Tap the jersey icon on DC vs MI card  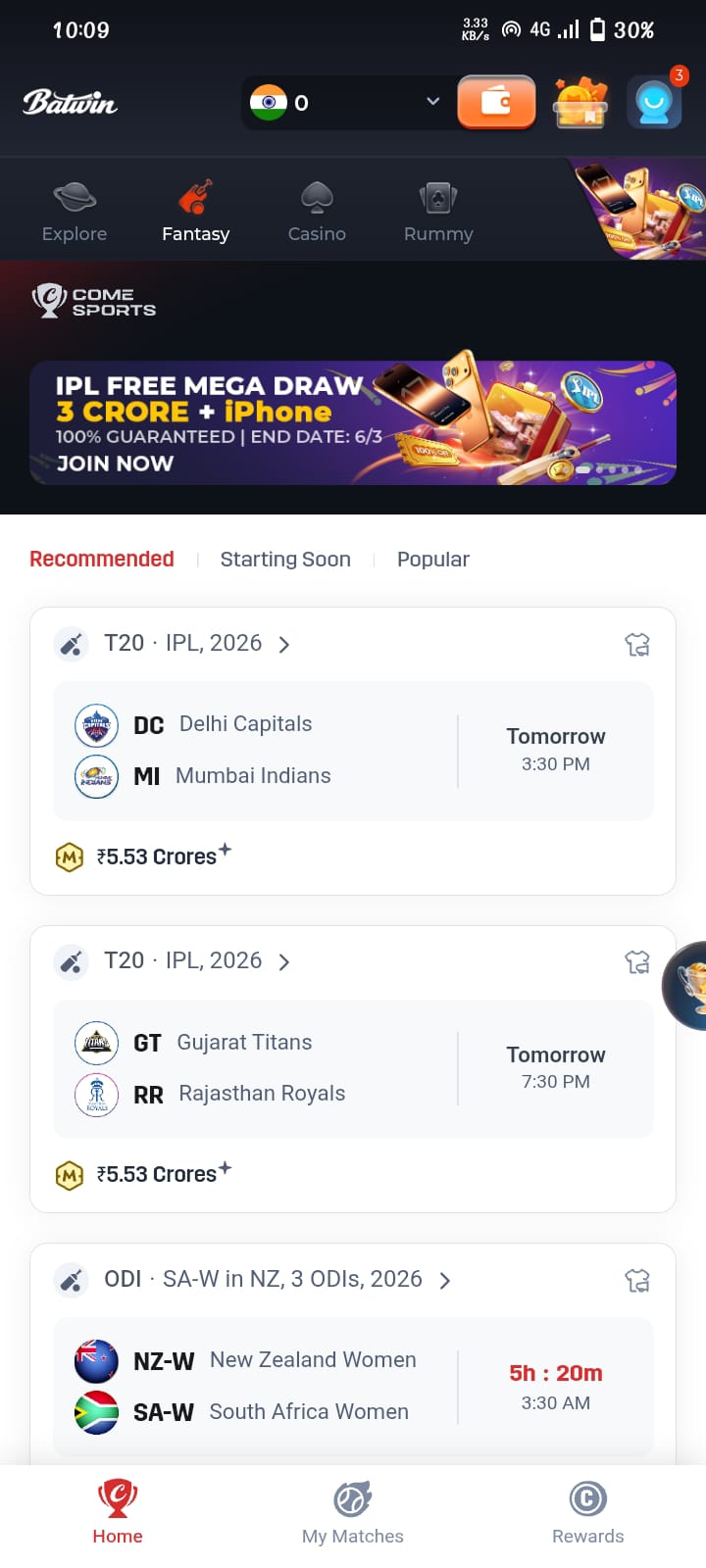click(x=637, y=644)
